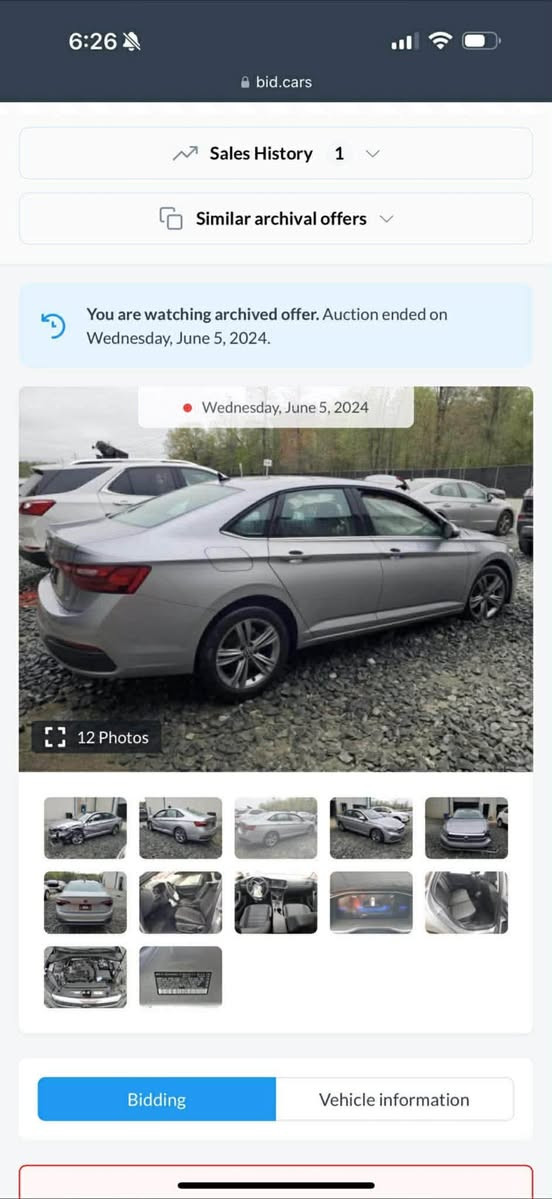Expand the Sales History section
The height and width of the screenshot is (1199, 552).
click(x=275, y=154)
